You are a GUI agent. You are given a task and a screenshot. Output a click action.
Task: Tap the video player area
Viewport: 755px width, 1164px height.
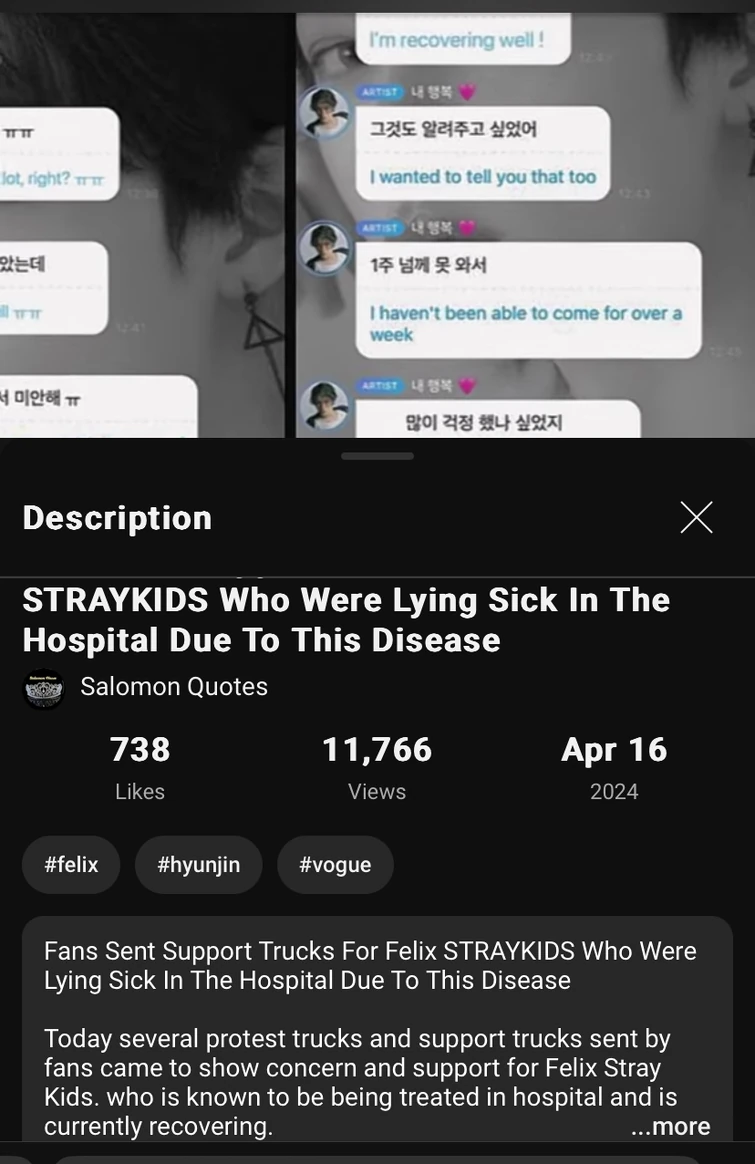[x=377, y=220]
